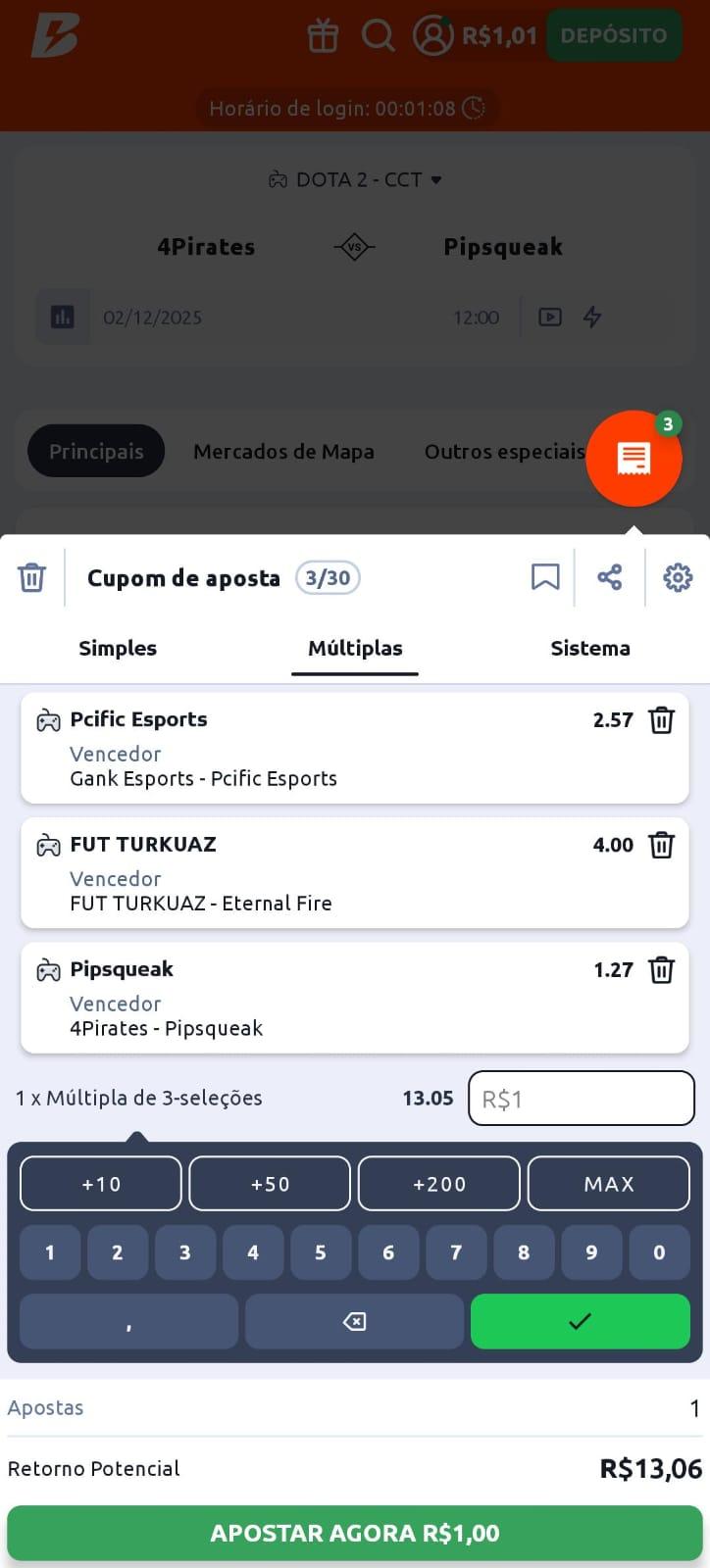Open the search function
The image size is (710, 1568).
pyautogui.click(x=378, y=35)
